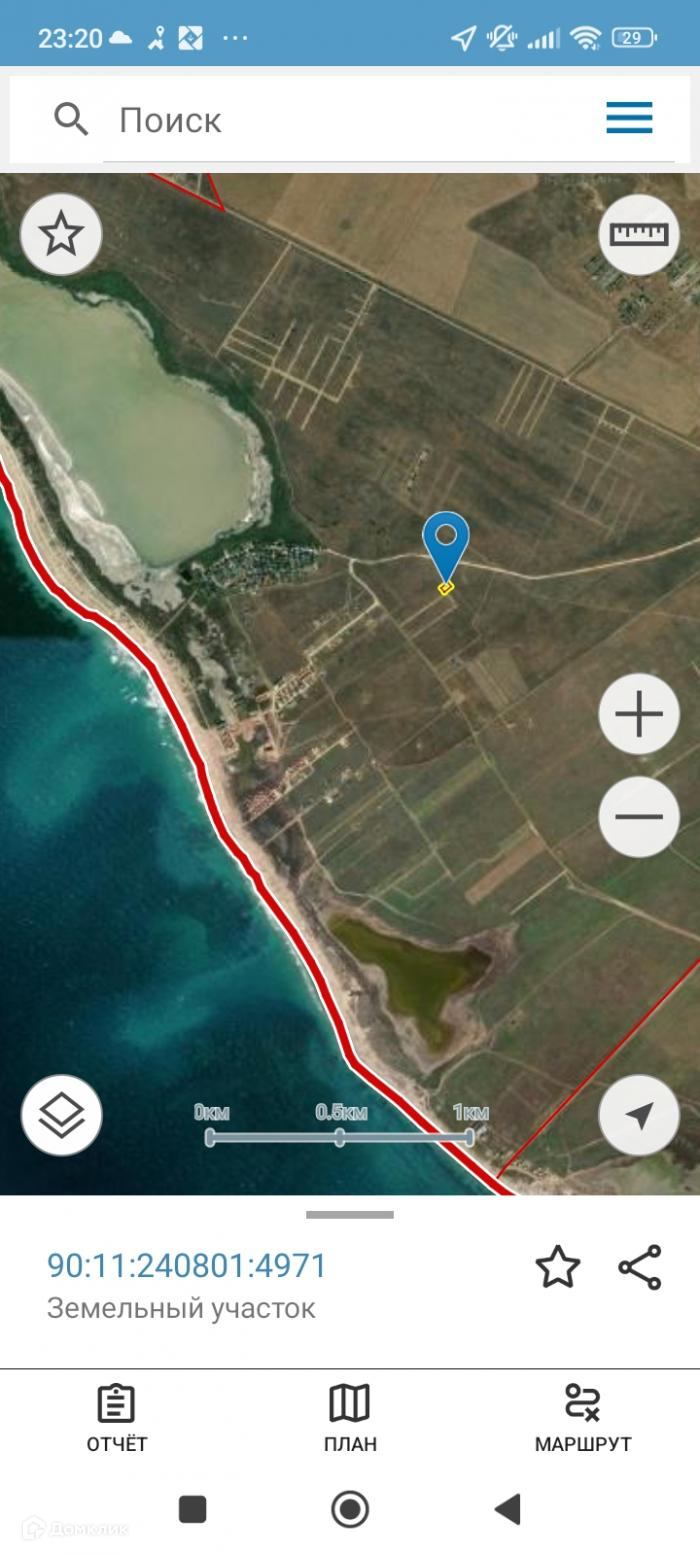Share the land plot info
This screenshot has height=1555, width=700.
tap(640, 1267)
